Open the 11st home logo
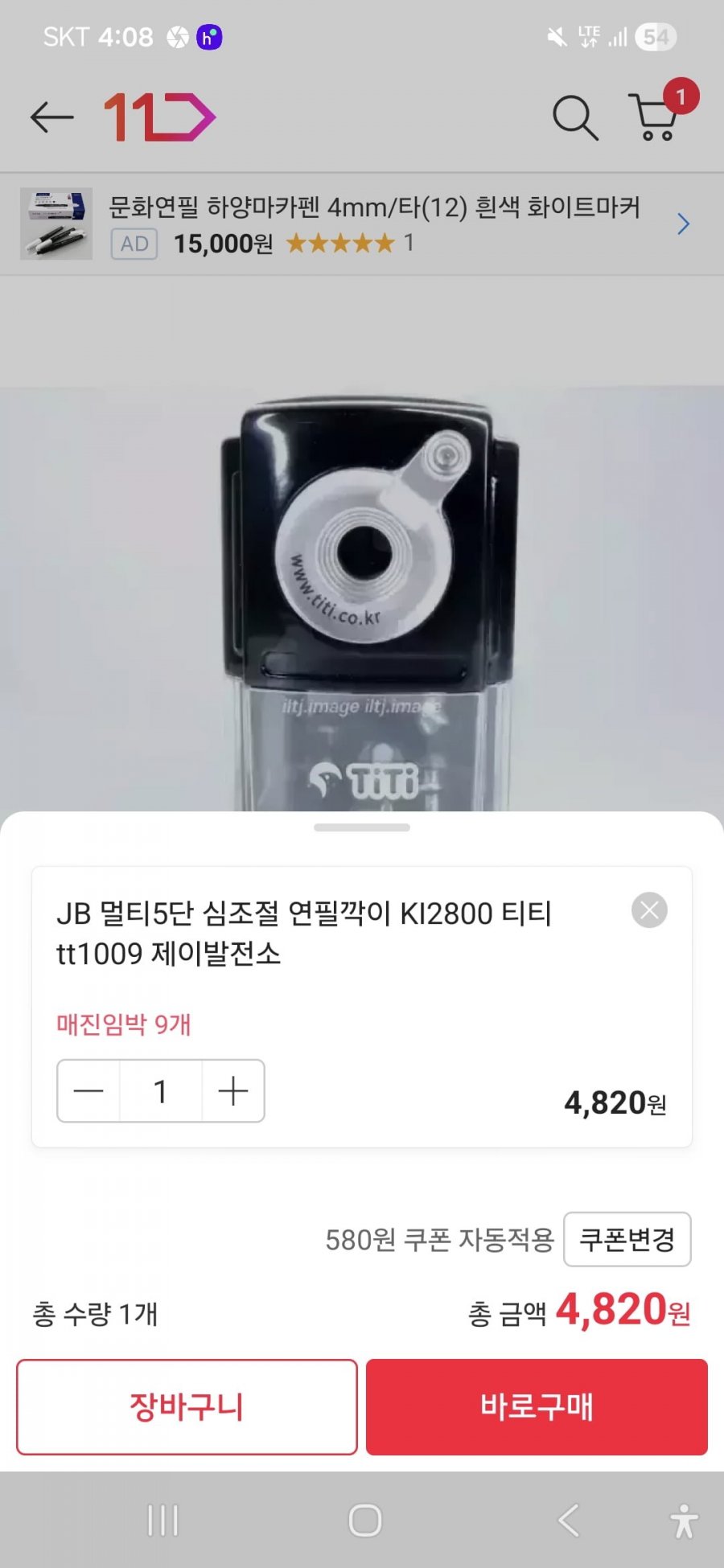This screenshot has width=724, height=1568. click(x=159, y=117)
